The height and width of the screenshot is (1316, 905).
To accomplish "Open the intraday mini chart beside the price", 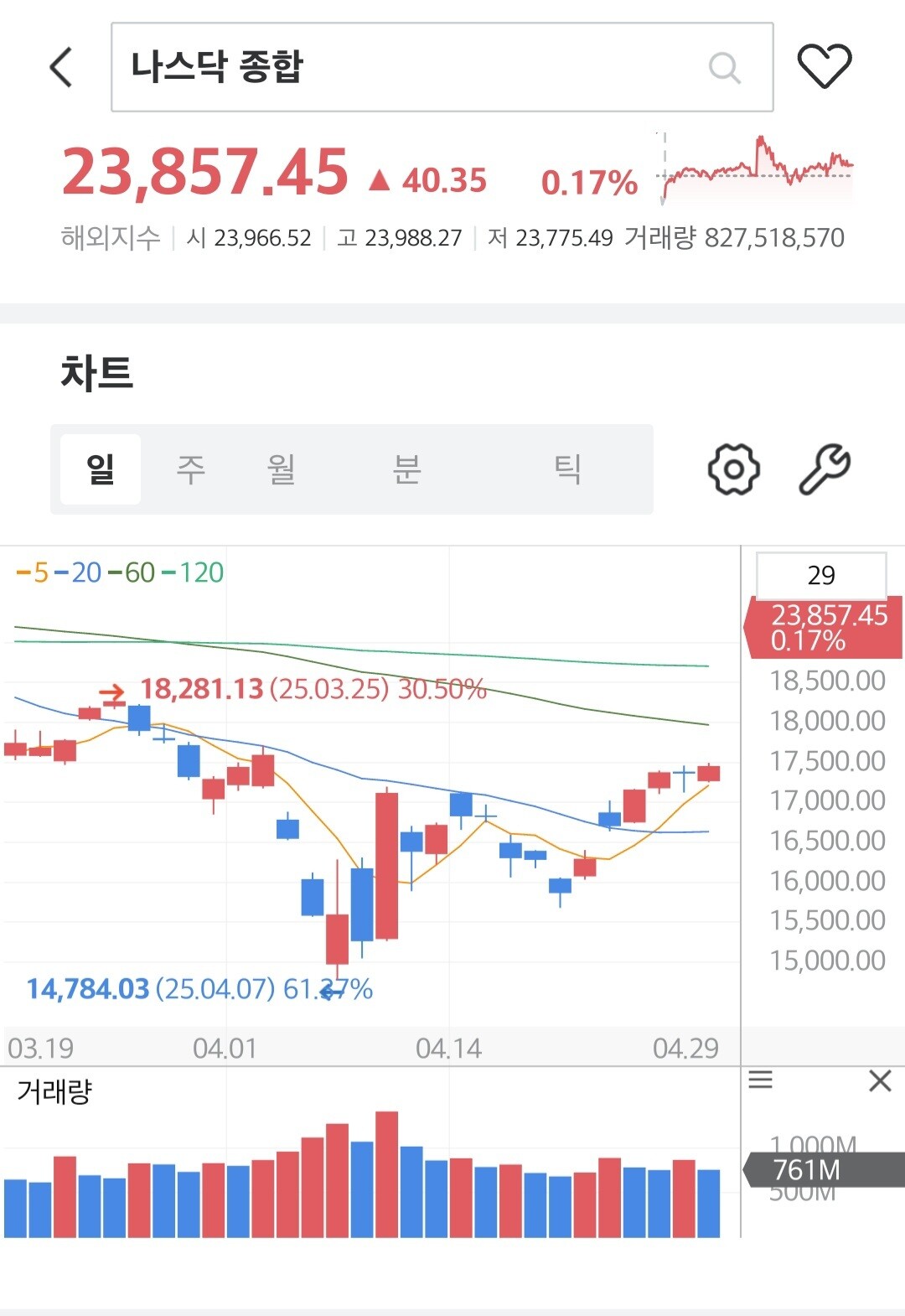I will [757, 169].
